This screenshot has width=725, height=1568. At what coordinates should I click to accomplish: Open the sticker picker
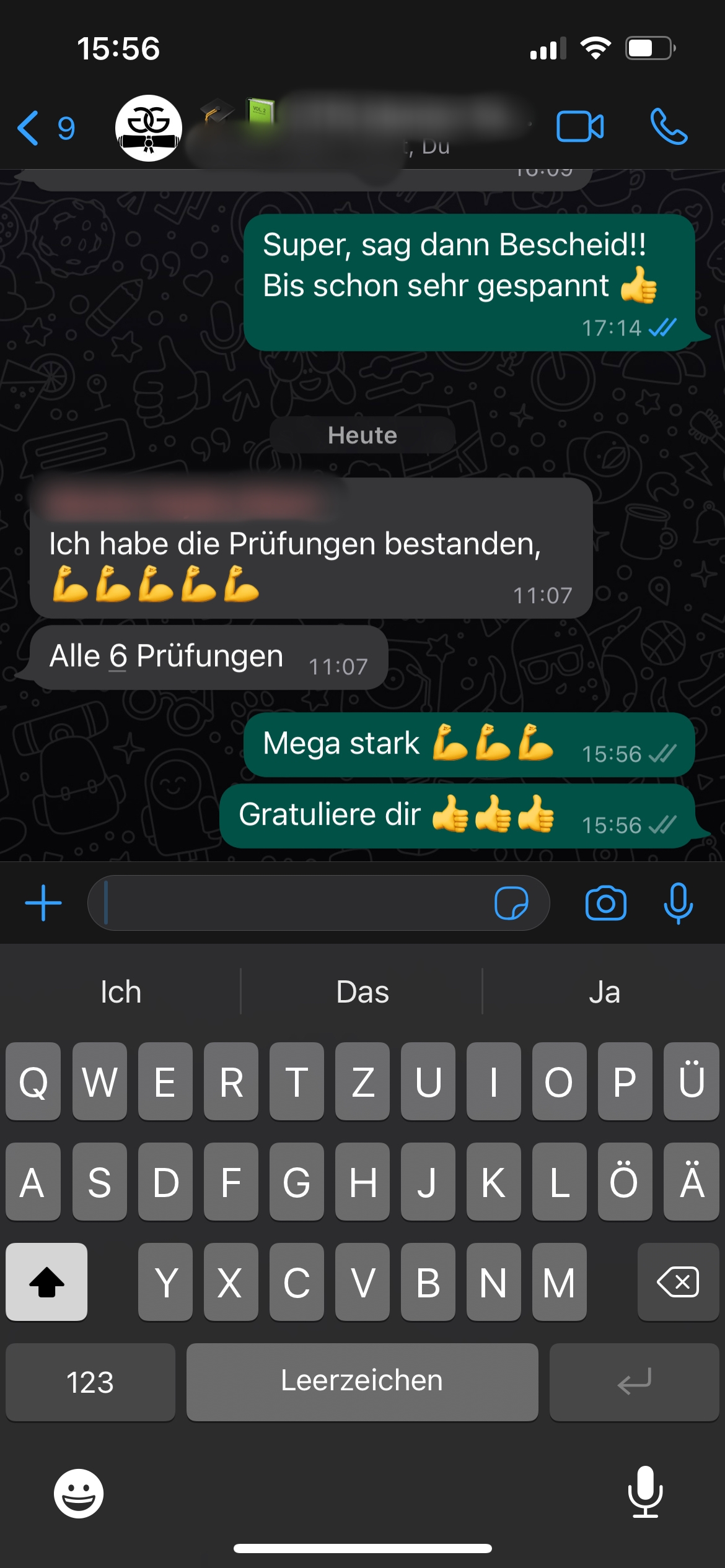[x=511, y=903]
